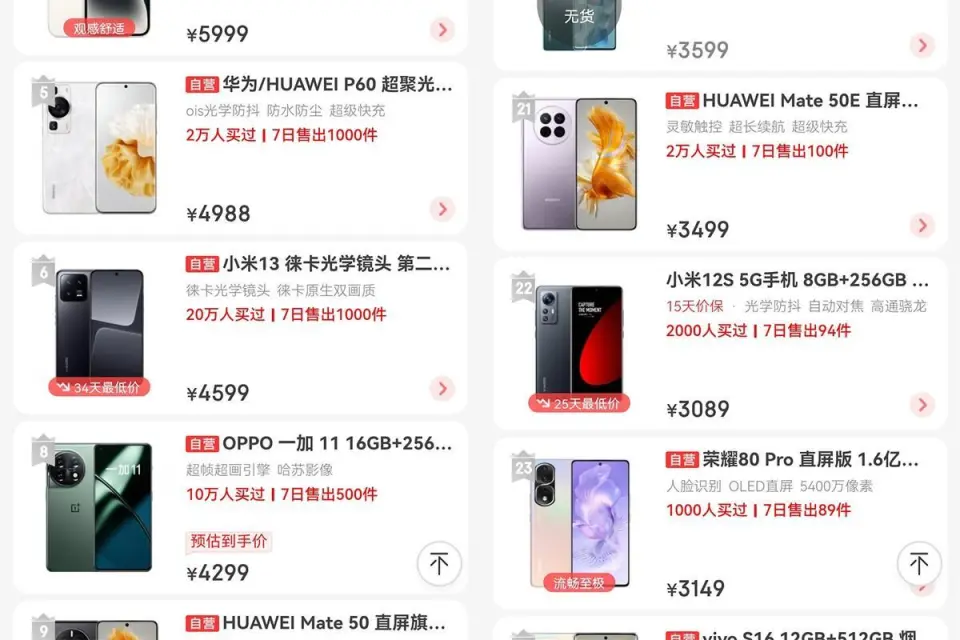Tap back-to-top button on the 荣耀80 Pro card

point(919,563)
